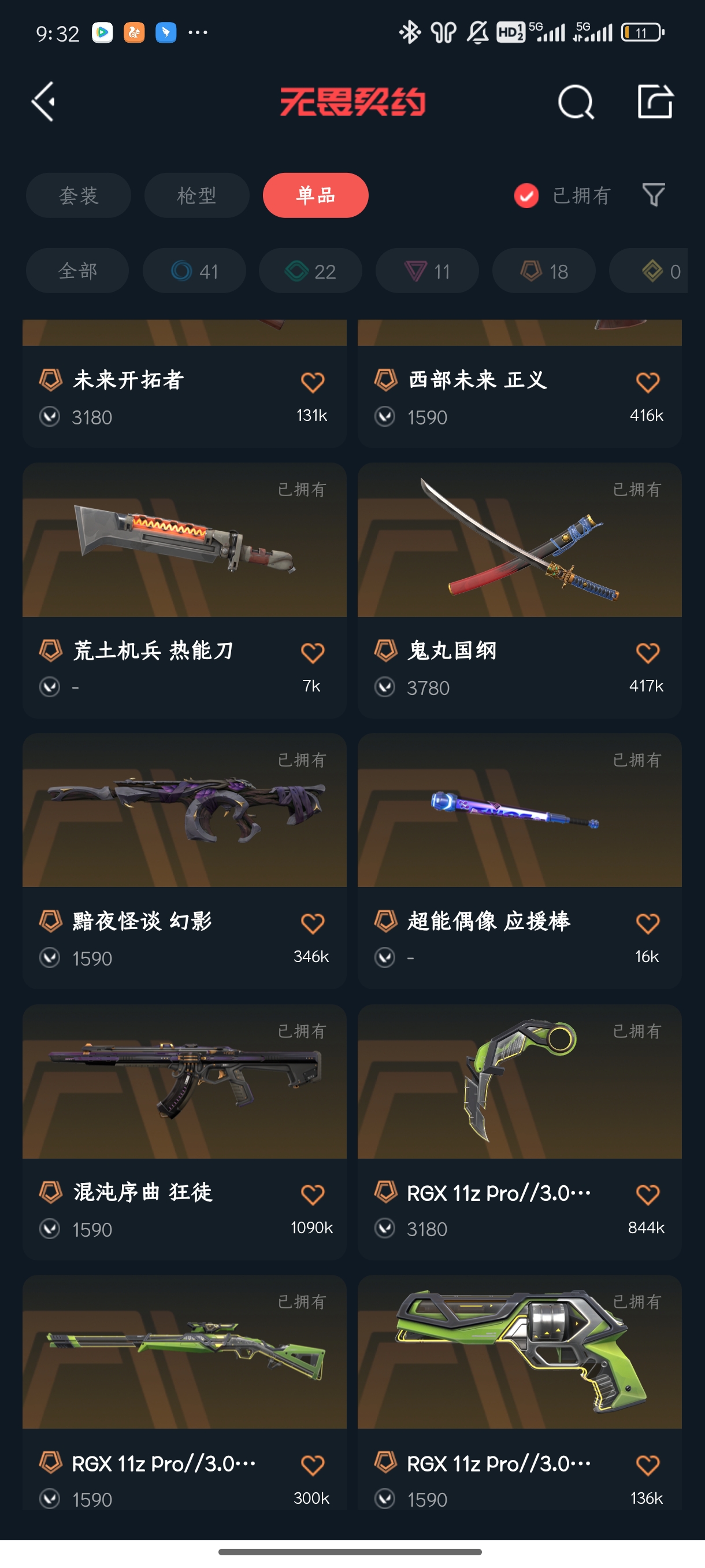Filter by the chip showing 11
705x1568 pixels.
[x=427, y=271]
